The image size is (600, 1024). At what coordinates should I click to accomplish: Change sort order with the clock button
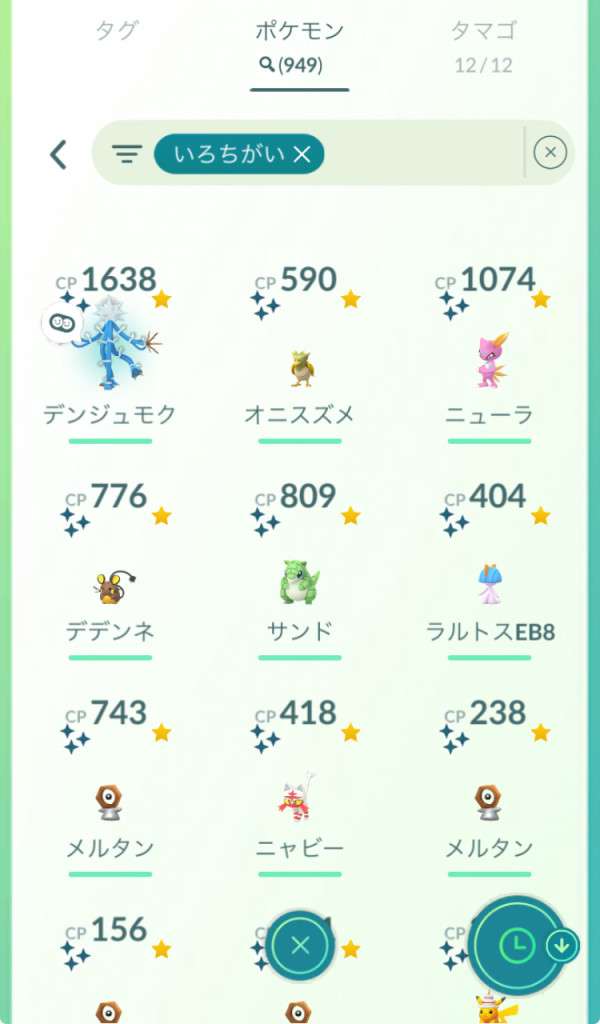tap(516, 944)
